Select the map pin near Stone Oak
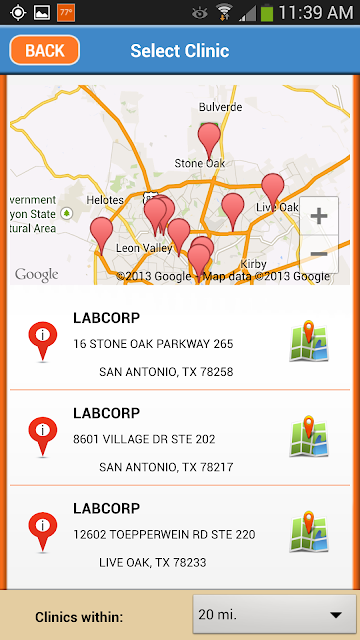The image size is (360, 640). (209, 141)
